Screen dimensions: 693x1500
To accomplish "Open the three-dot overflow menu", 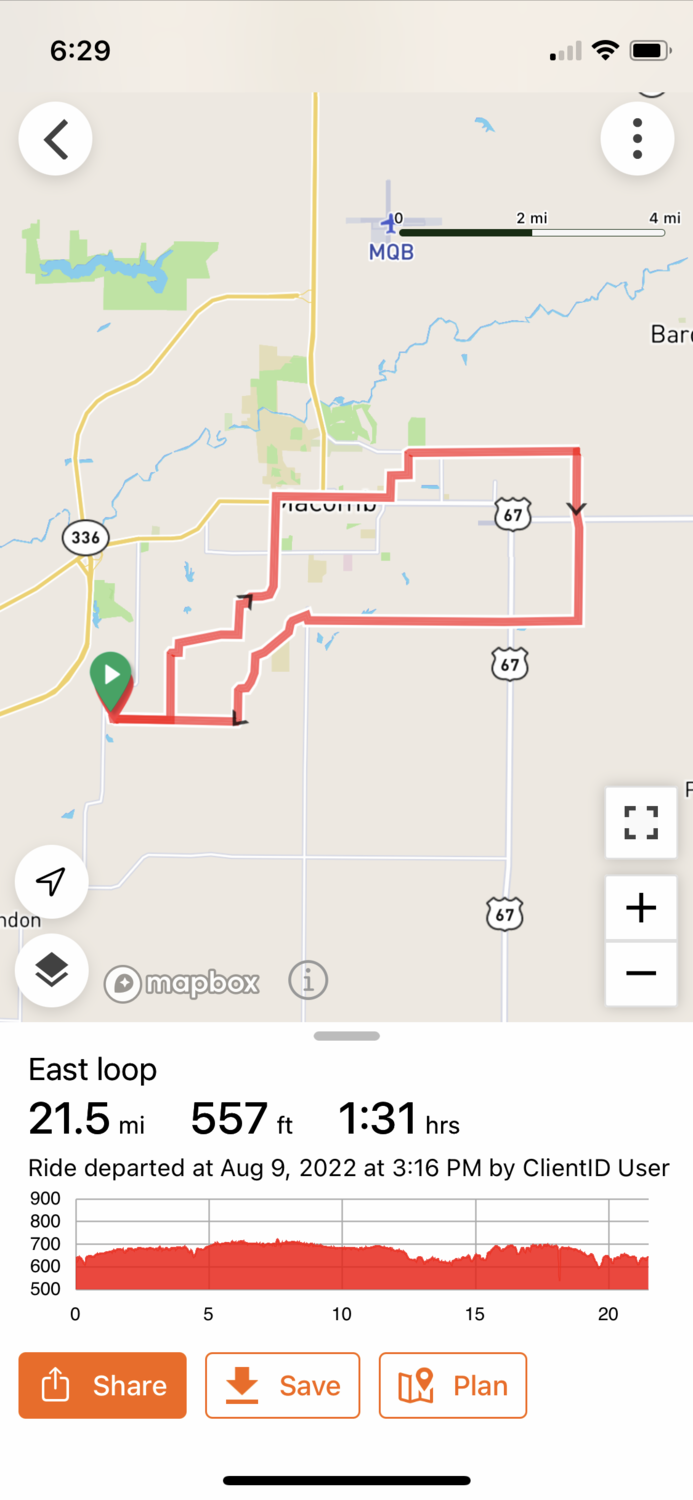I will (637, 139).
